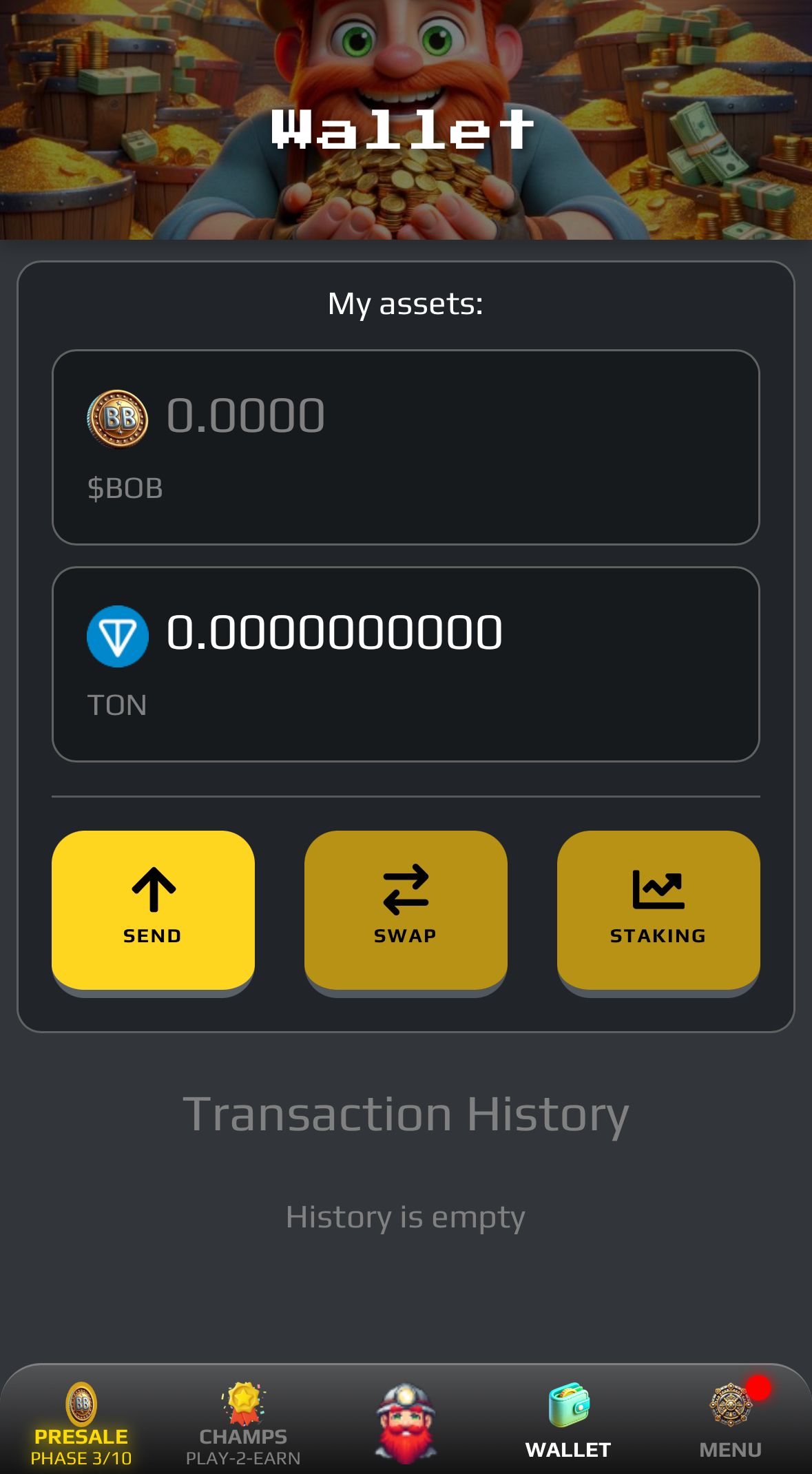812x1474 pixels.
Task: Select the Staking chart icon
Action: coord(658,891)
